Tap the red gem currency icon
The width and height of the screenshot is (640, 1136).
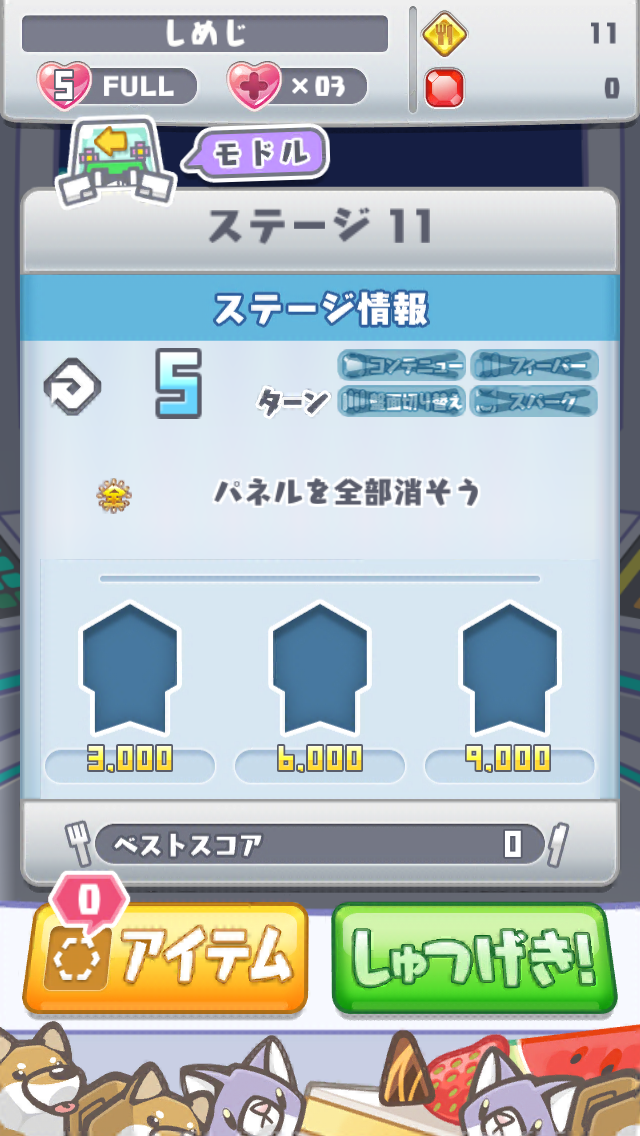(x=444, y=88)
